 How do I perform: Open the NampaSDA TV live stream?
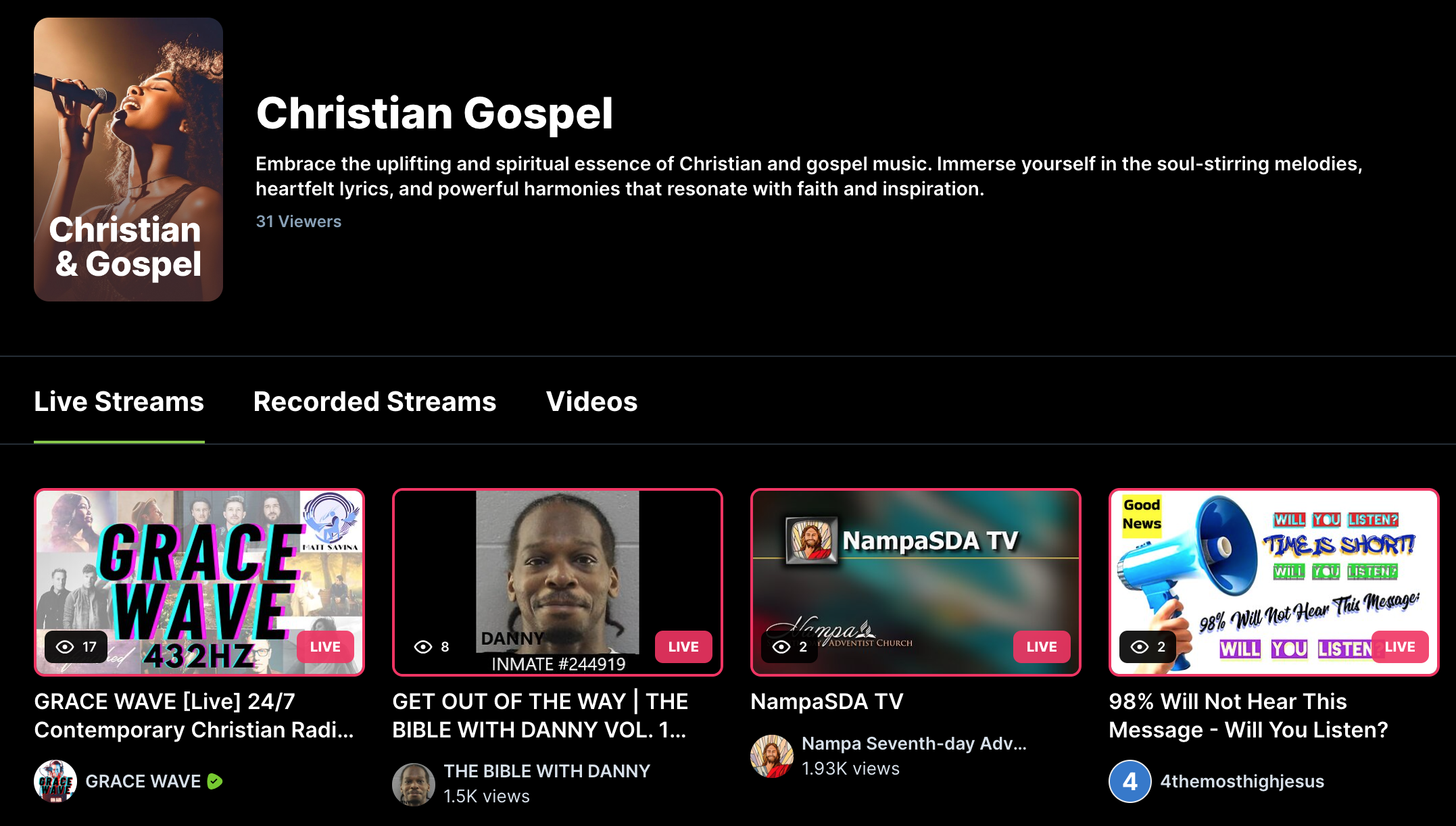pos(916,581)
